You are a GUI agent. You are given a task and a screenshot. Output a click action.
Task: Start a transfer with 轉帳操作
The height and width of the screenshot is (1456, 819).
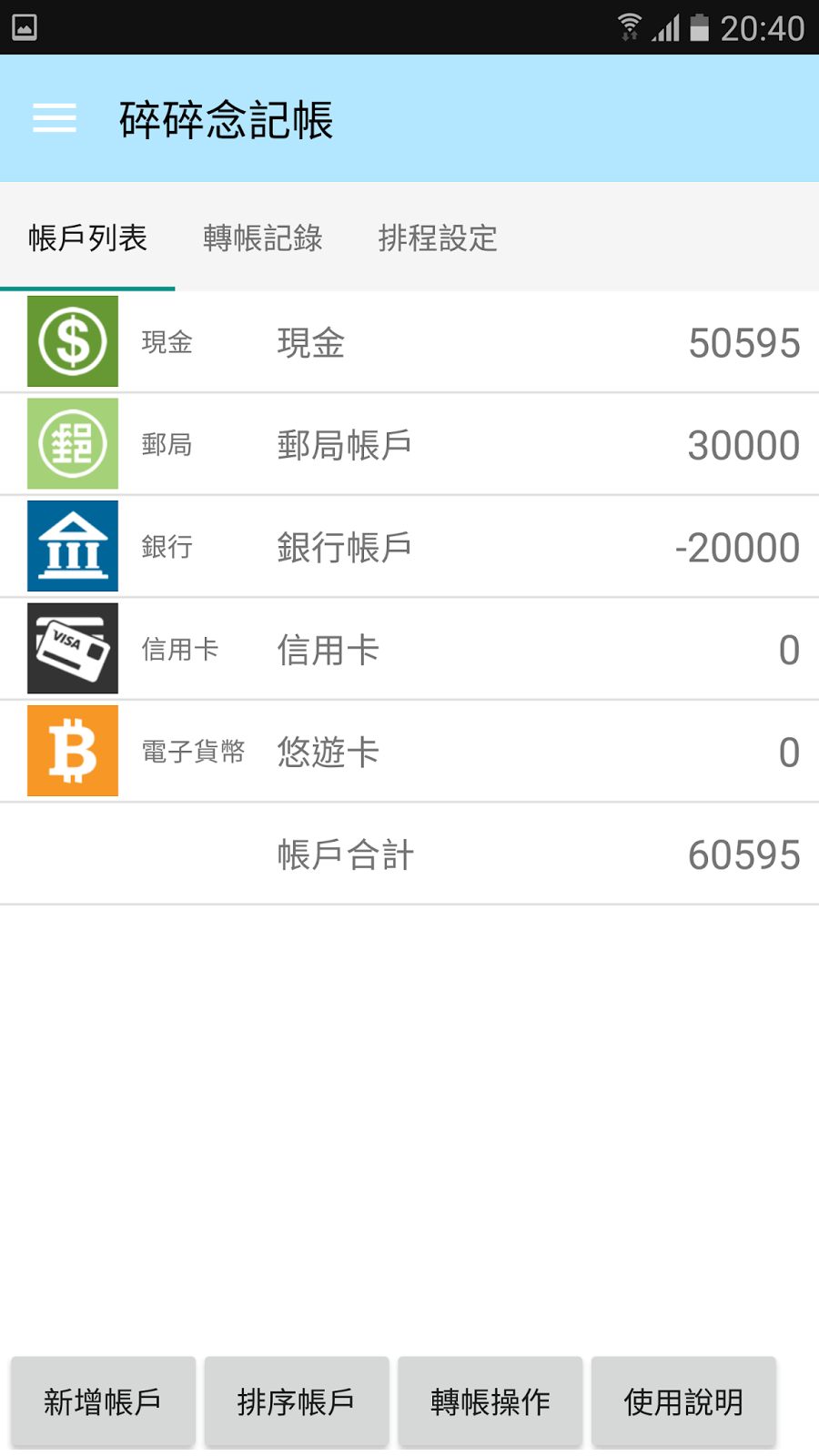490,1401
